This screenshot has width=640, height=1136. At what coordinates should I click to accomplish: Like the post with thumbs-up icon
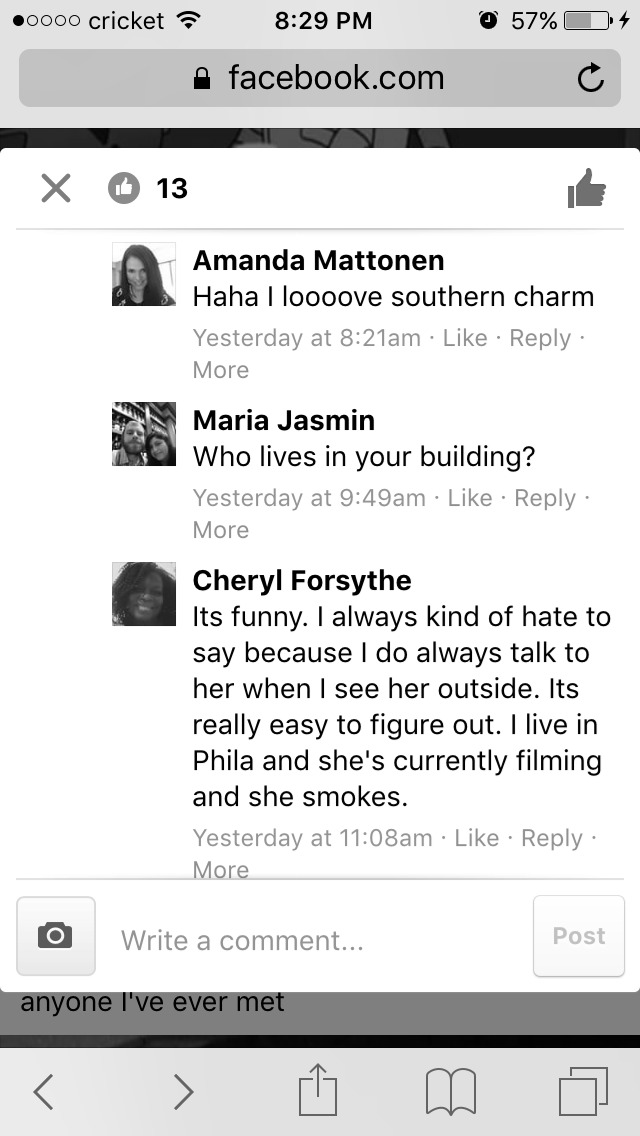(587, 188)
